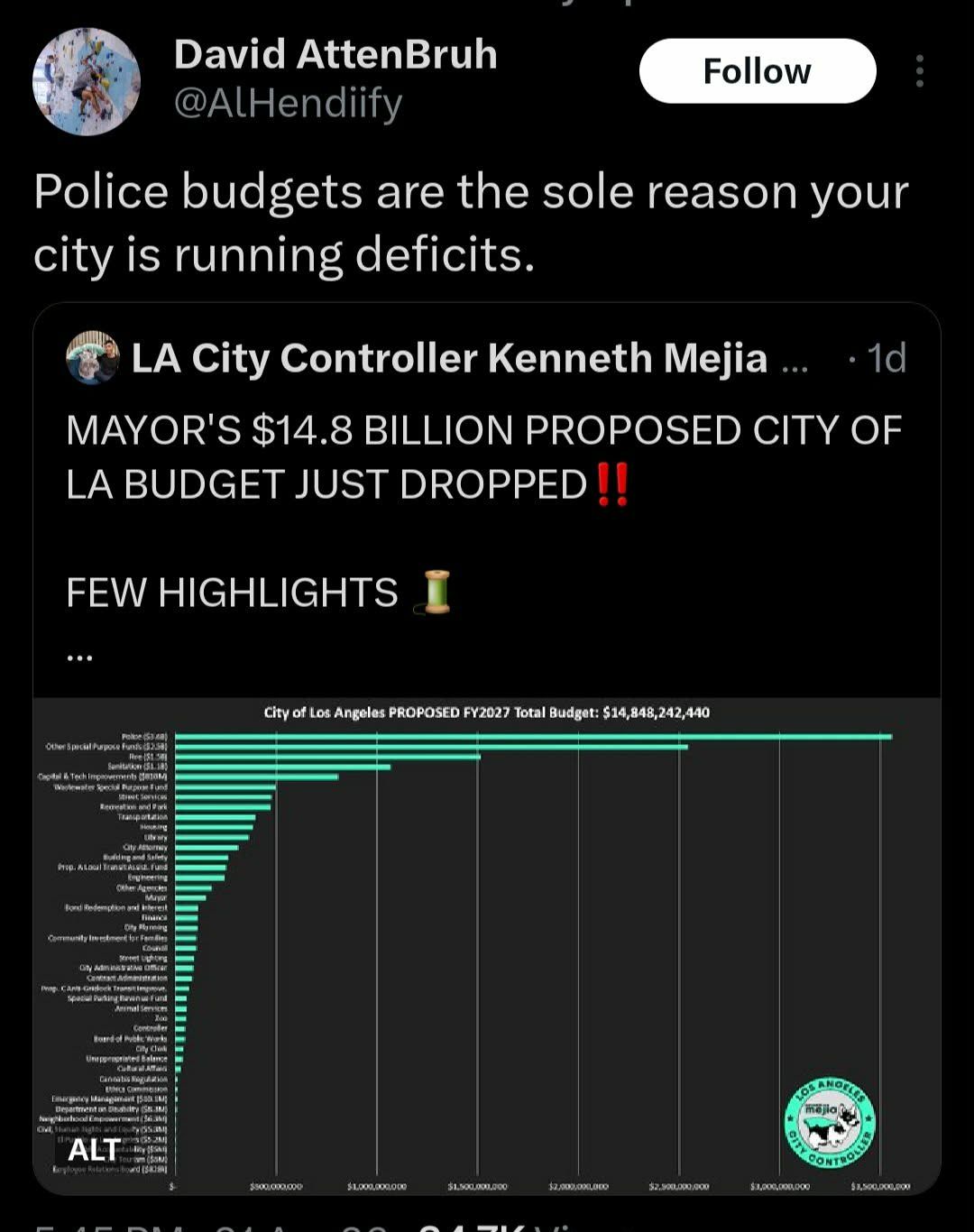
Task: Click the ALT badge on the chart image
Action: pos(95,1151)
